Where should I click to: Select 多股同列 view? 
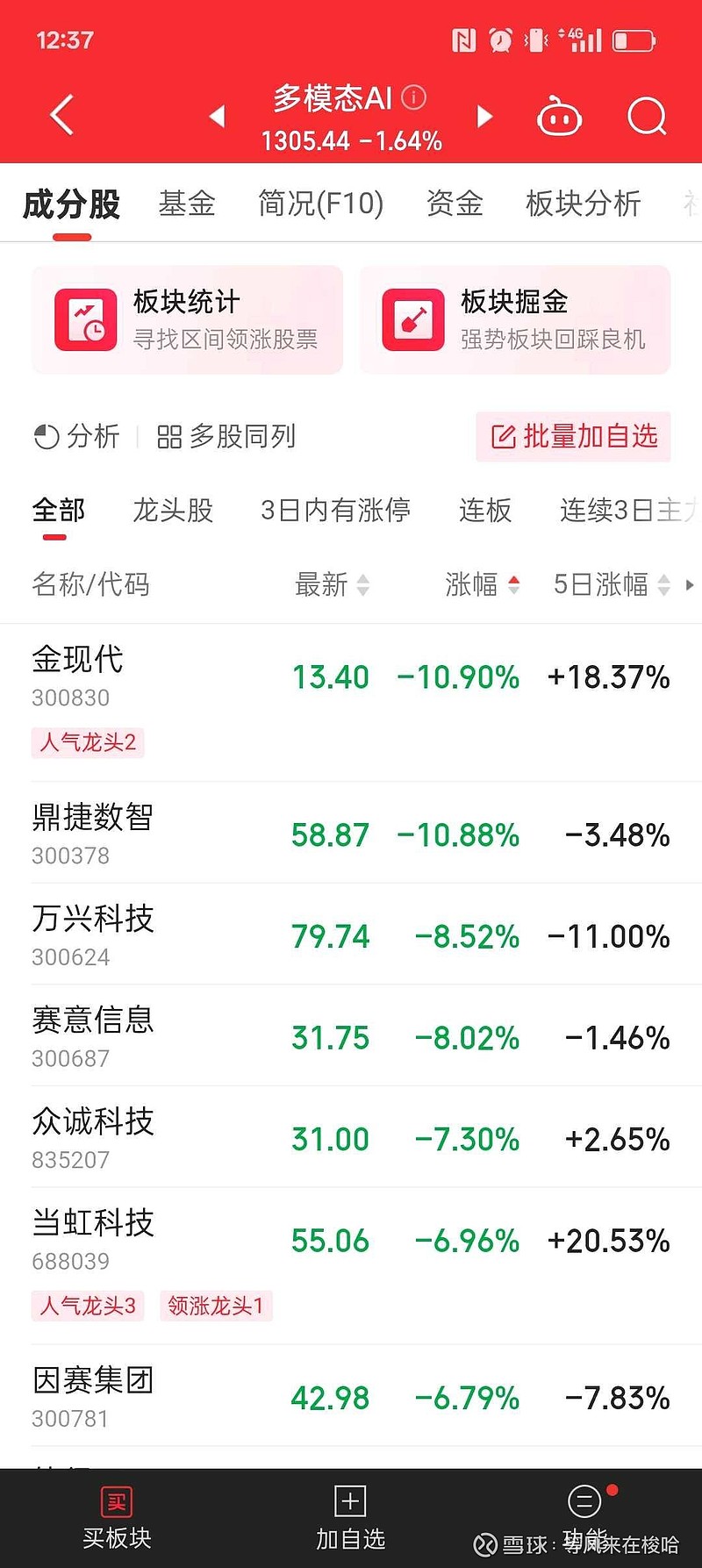tap(226, 436)
